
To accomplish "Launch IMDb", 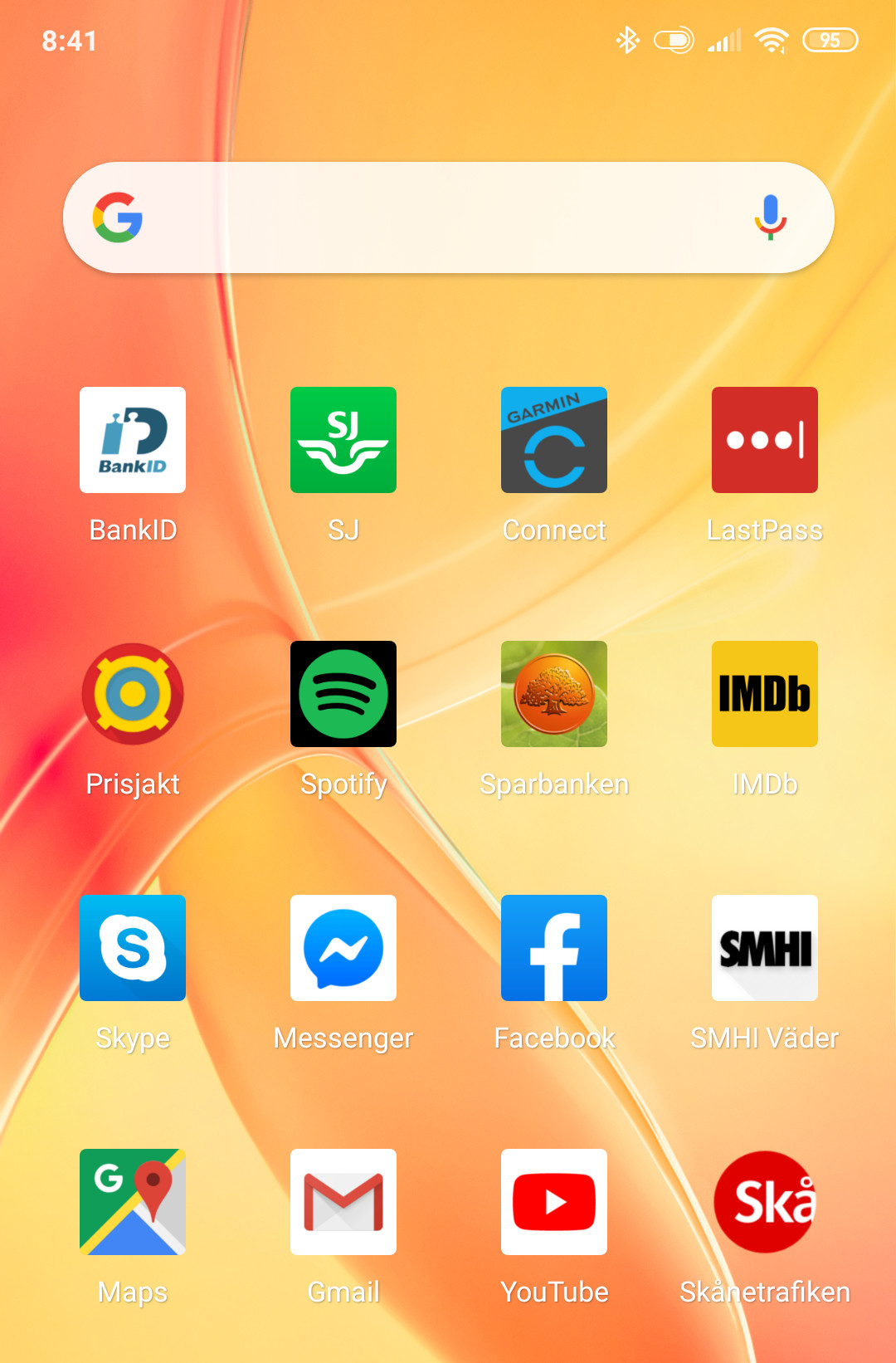I will (765, 694).
